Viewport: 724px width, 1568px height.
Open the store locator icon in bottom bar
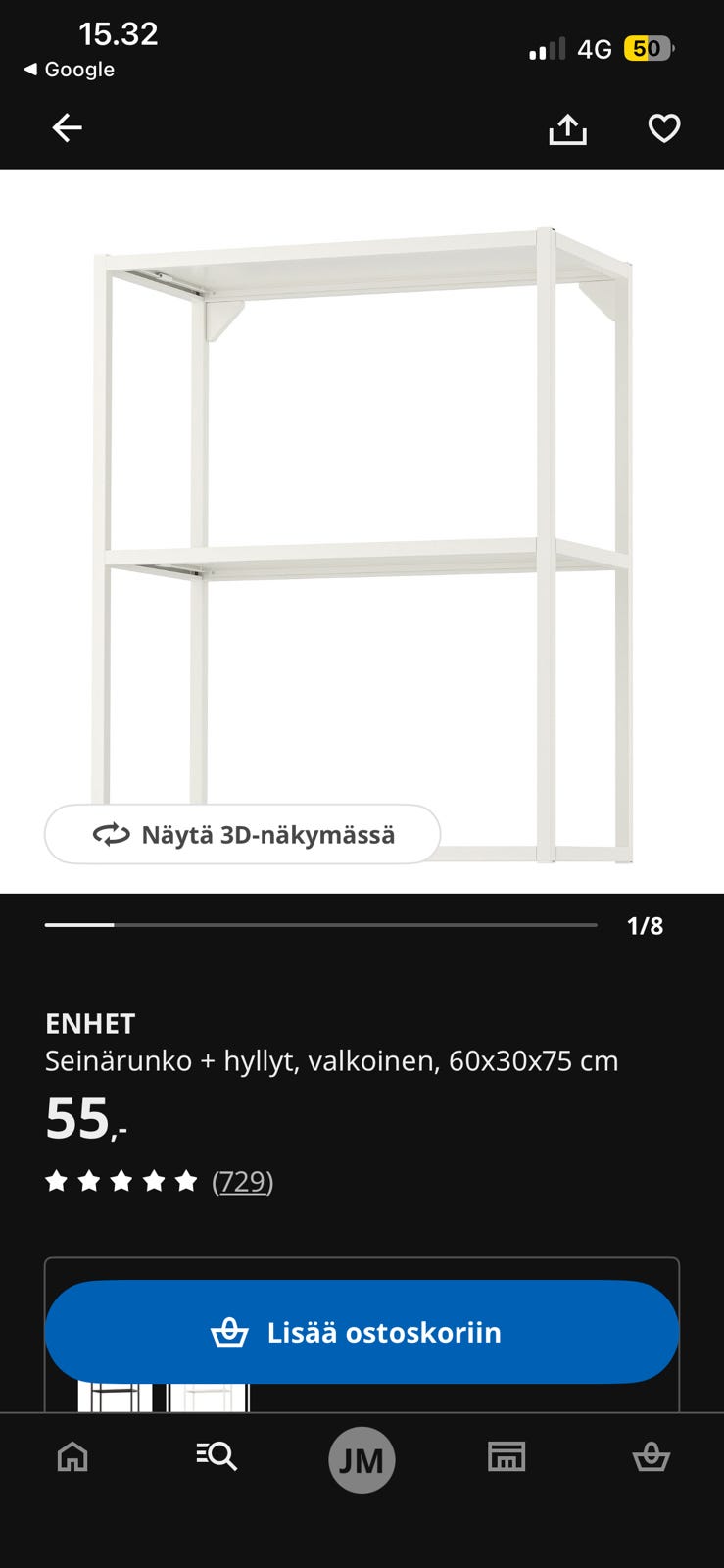pyautogui.click(x=506, y=1458)
